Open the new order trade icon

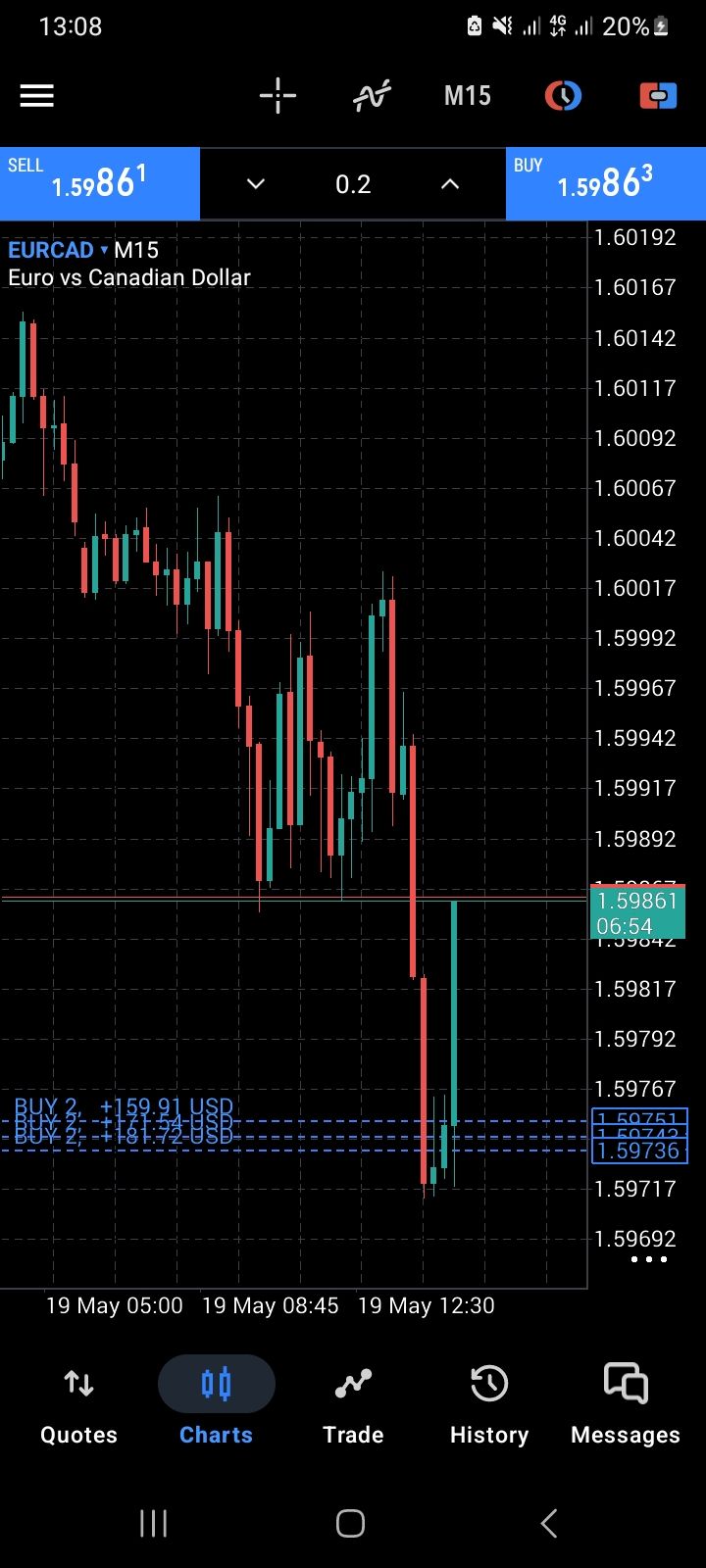658,96
